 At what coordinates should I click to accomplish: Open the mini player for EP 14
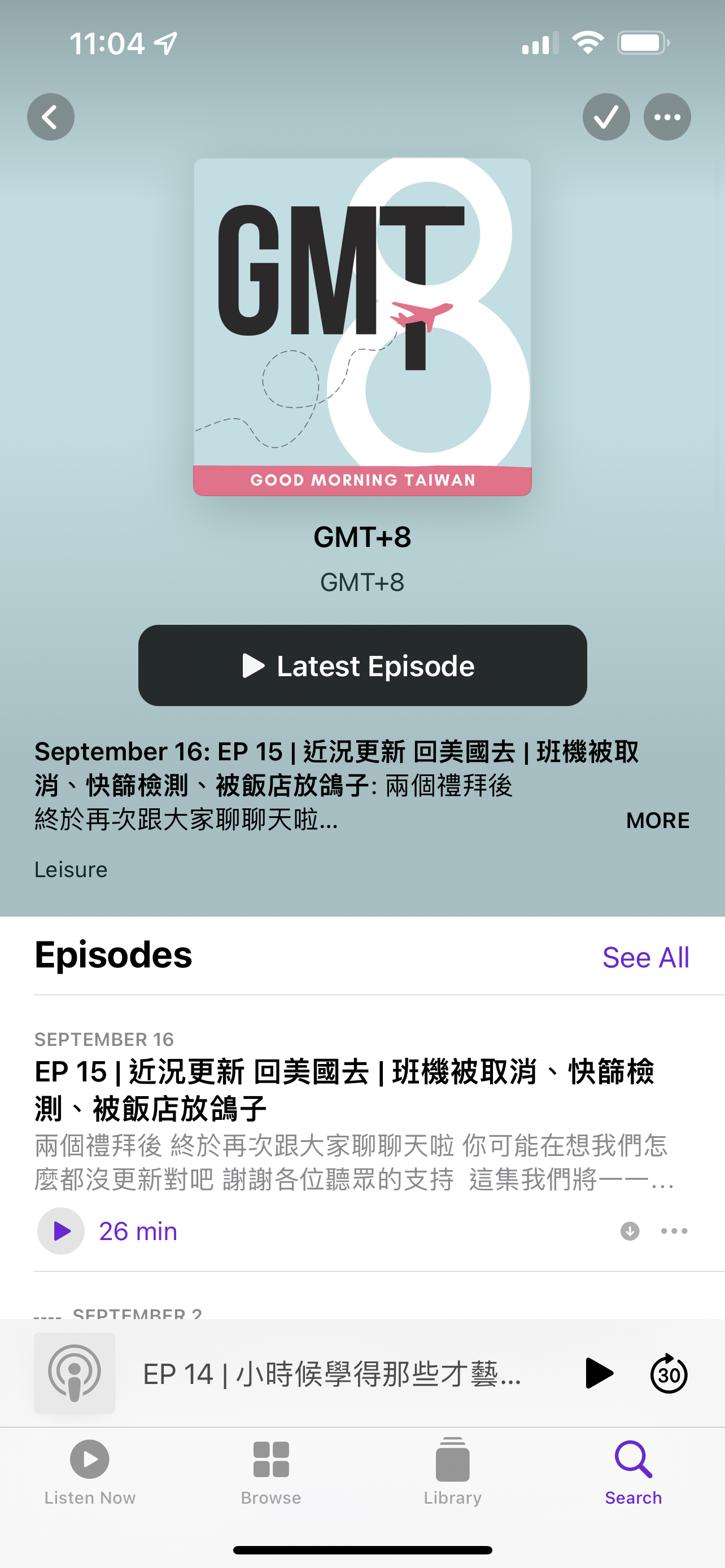point(332,1374)
